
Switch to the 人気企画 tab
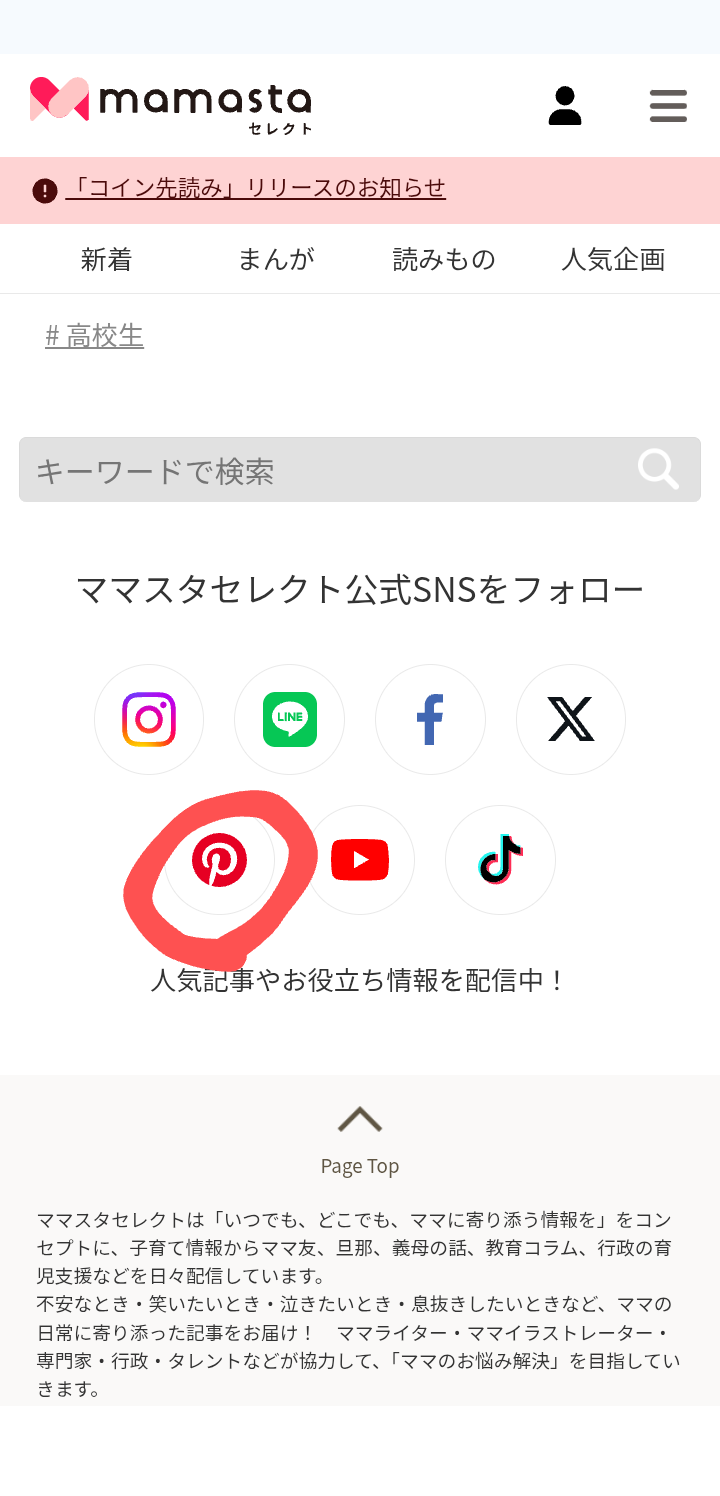[613, 260]
